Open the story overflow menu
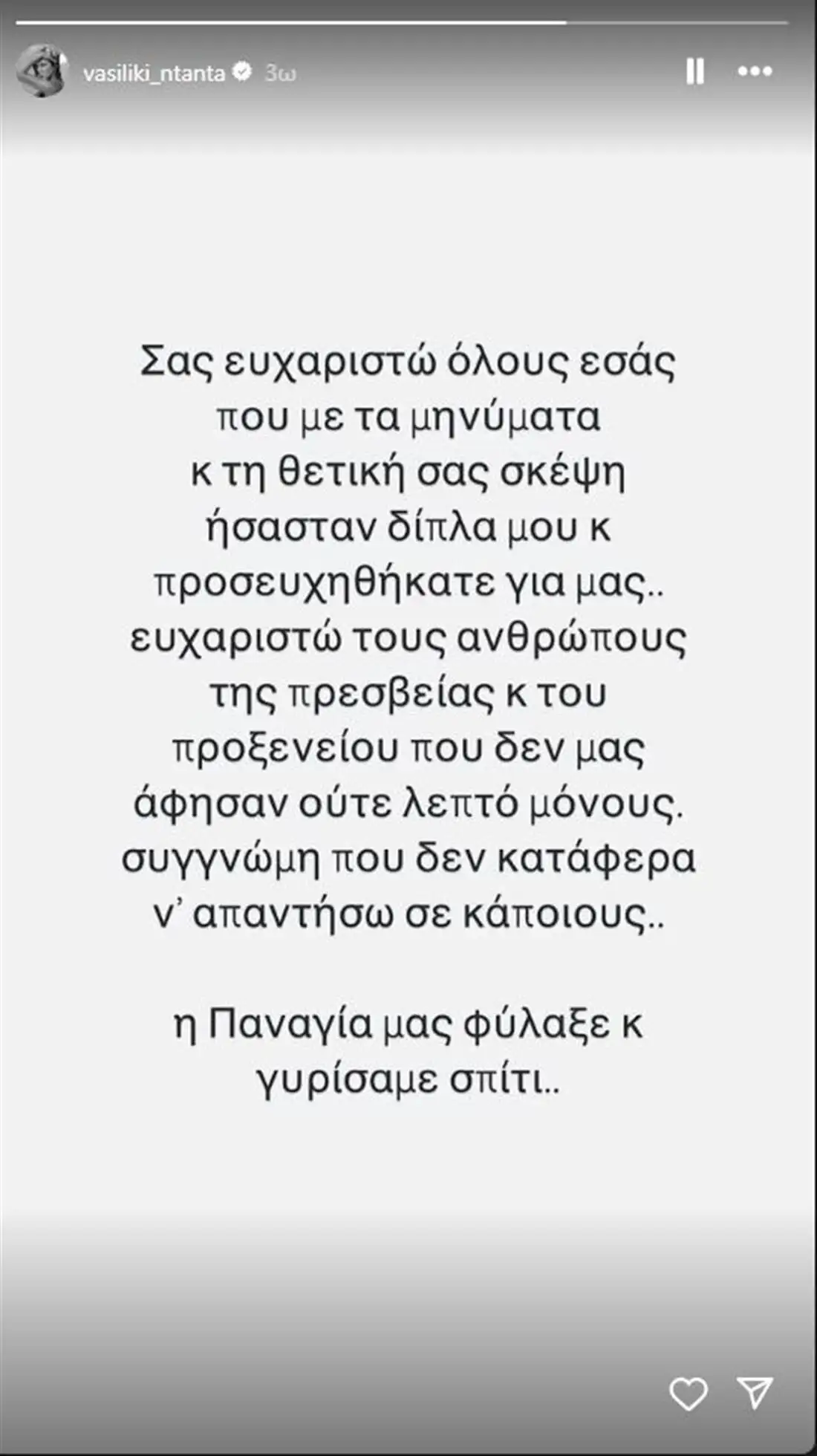The height and width of the screenshot is (1456, 817). click(x=755, y=72)
